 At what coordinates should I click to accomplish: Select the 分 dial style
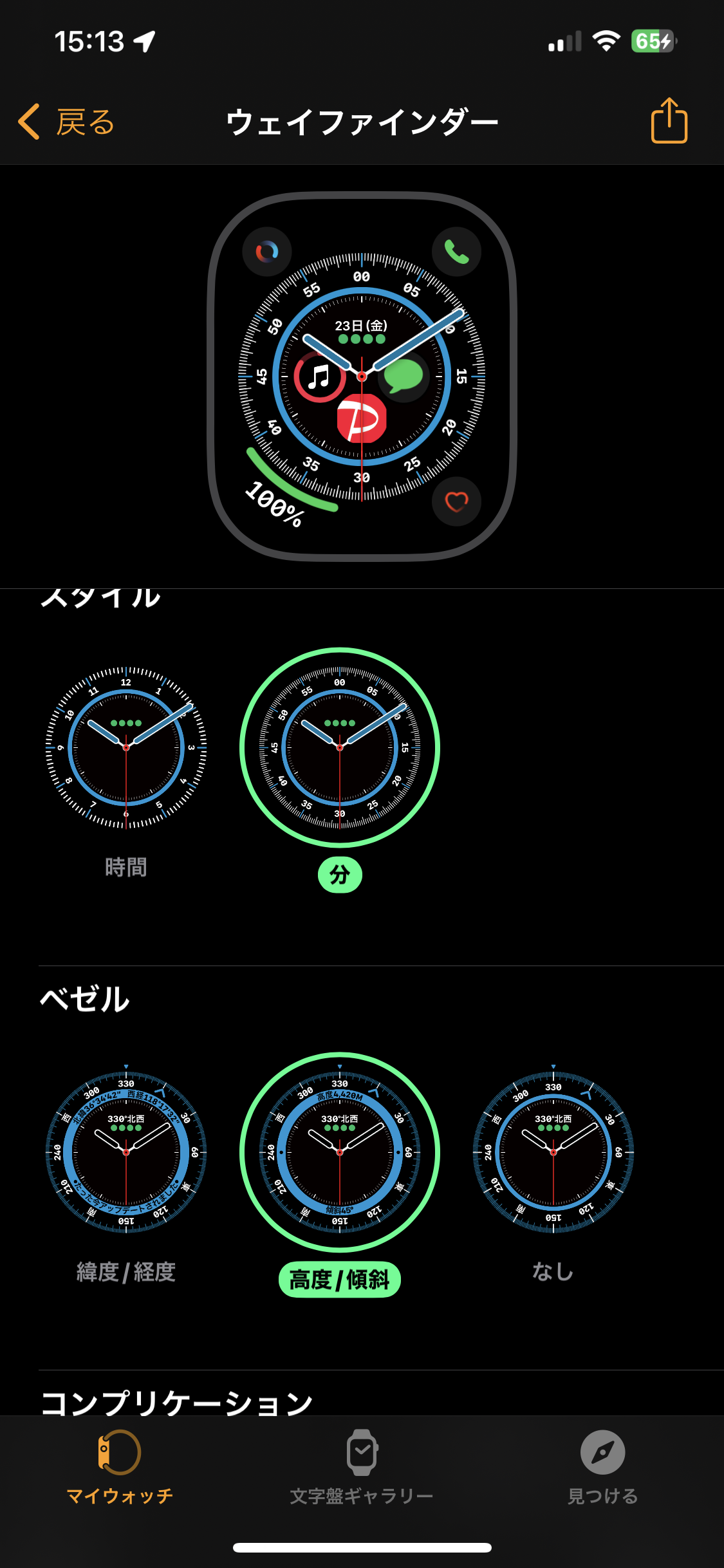click(339, 747)
